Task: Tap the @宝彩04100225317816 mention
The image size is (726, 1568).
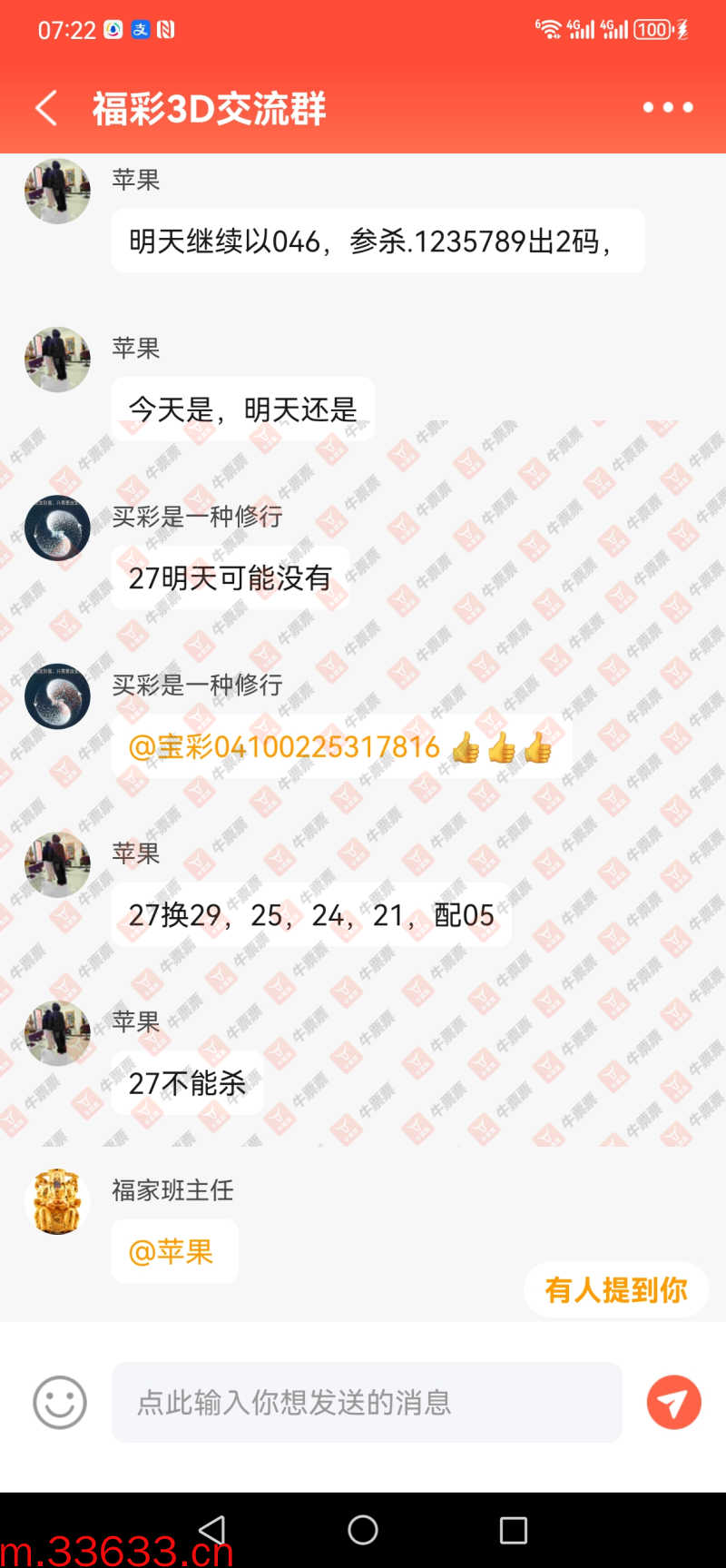Action: tap(284, 747)
